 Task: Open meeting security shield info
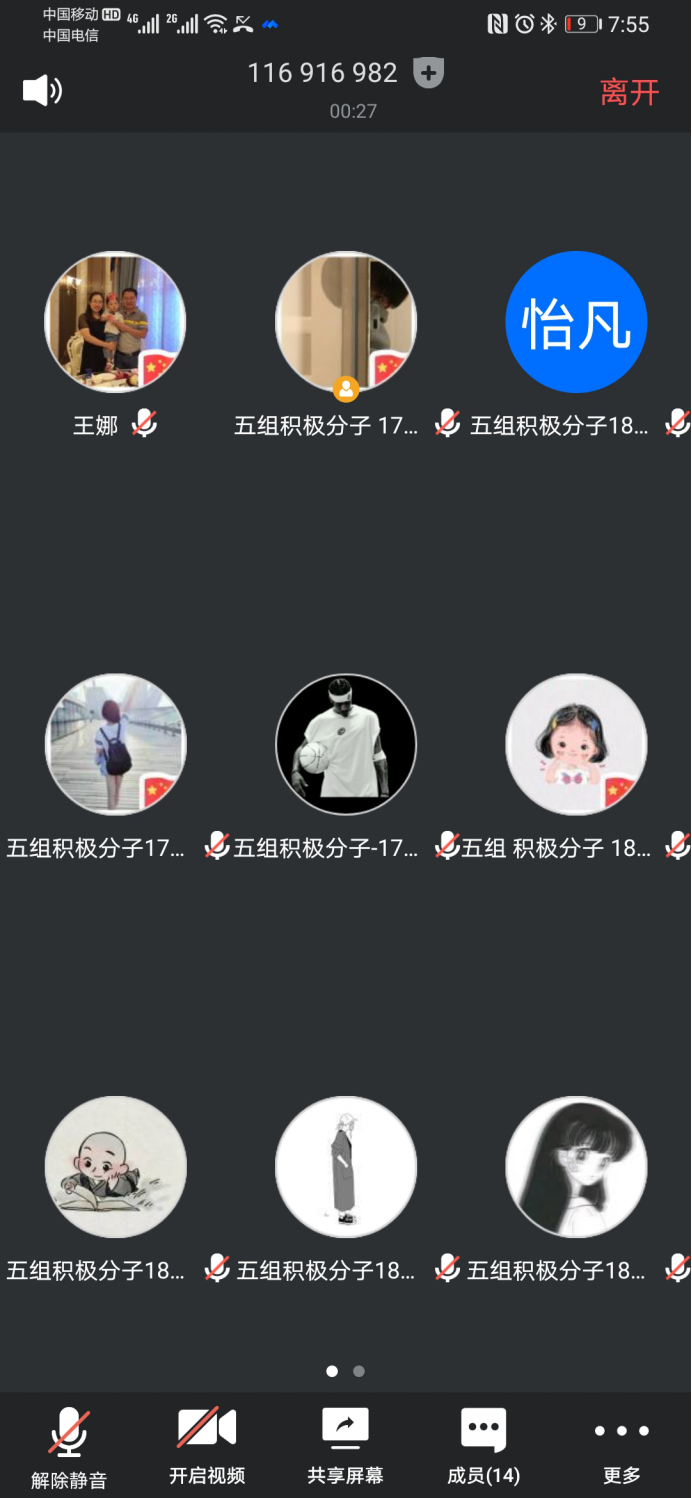[x=429, y=73]
